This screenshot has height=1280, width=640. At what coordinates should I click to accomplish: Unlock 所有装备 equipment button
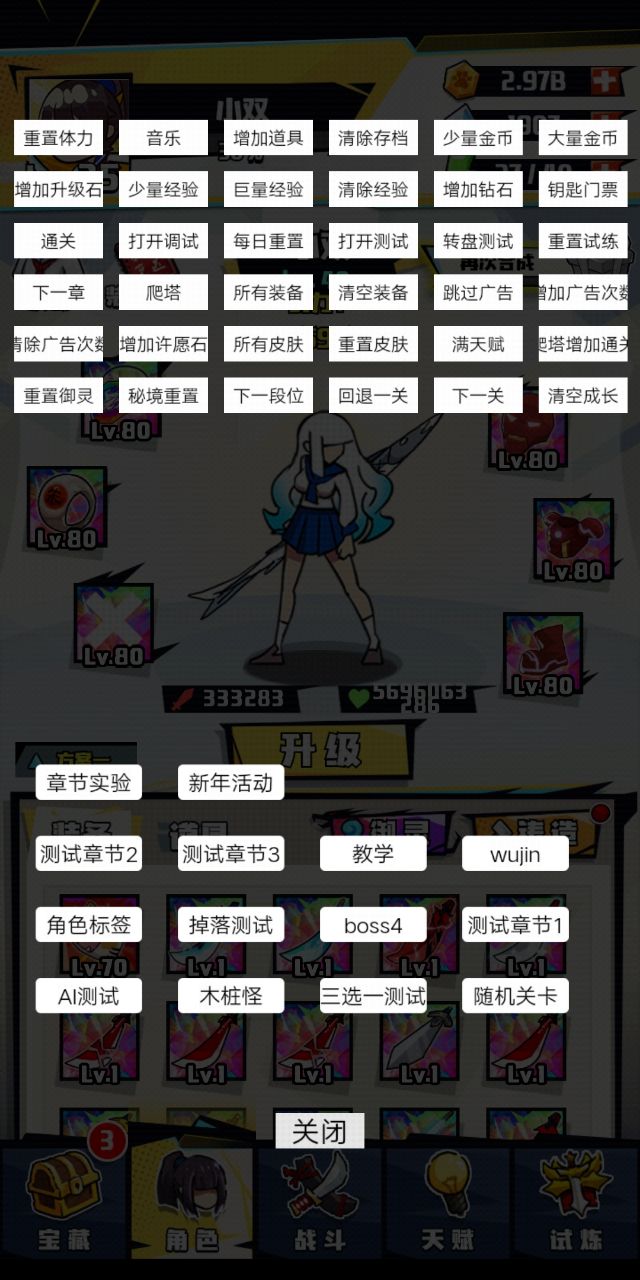coord(268,293)
